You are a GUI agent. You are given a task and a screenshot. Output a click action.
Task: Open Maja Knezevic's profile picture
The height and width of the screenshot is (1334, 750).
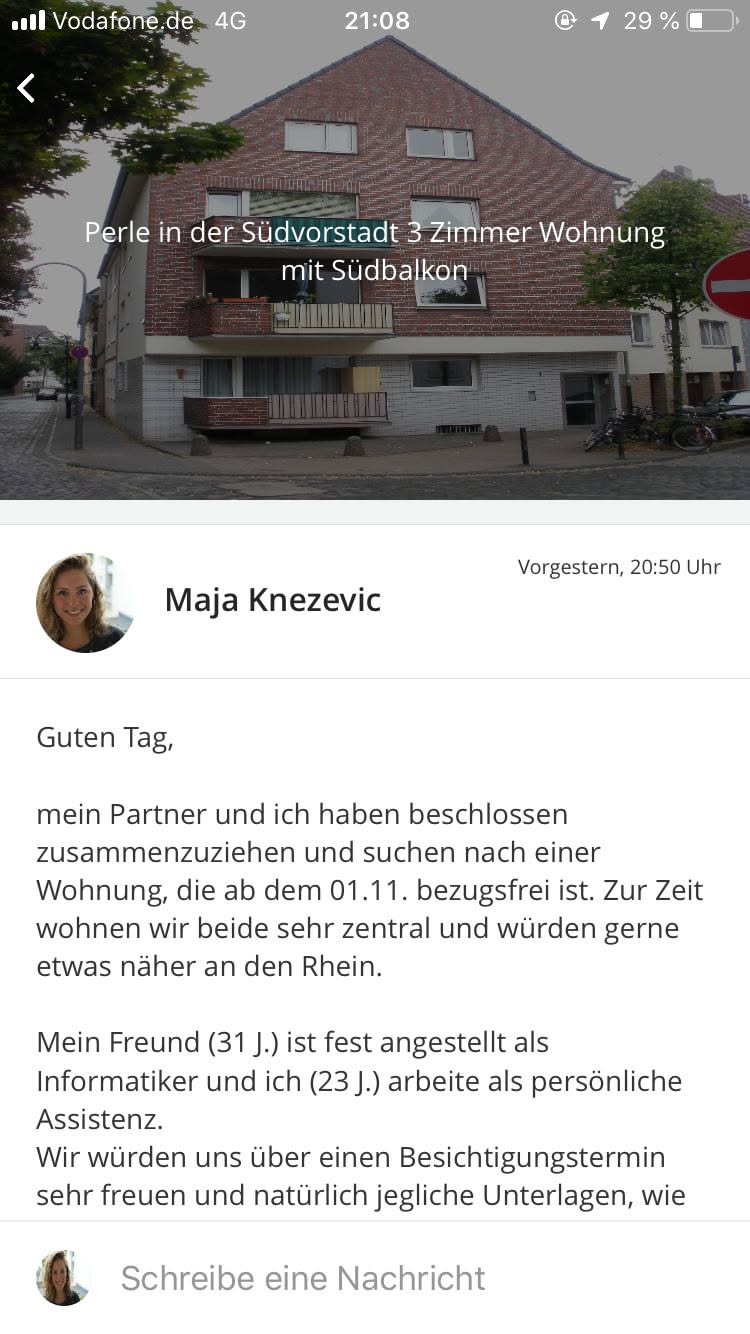[x=84, y=602]
